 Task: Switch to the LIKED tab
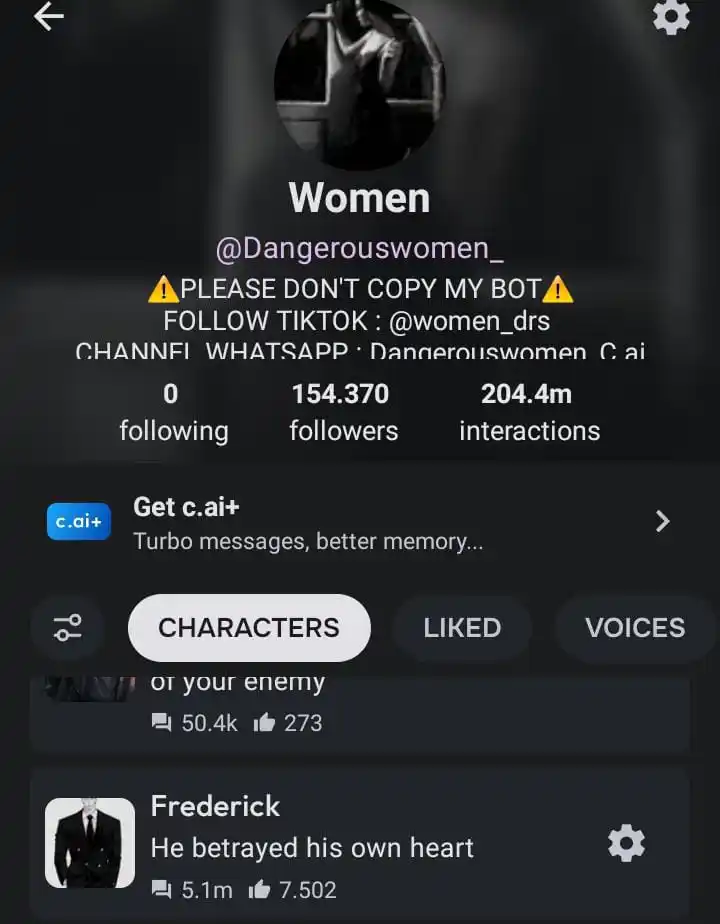[x=462, y=628]
